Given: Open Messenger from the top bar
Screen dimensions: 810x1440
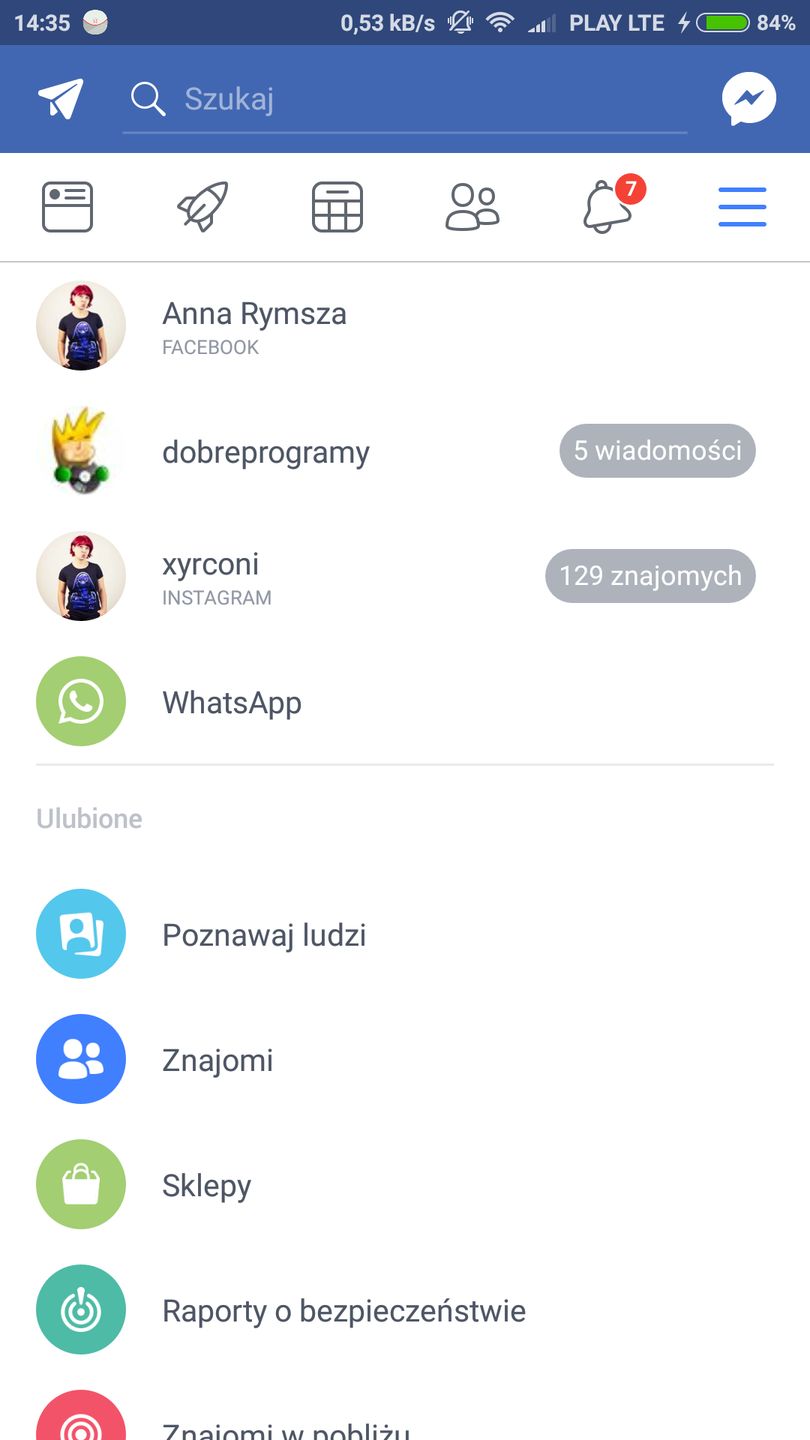Looking at the screenshot, I should (748, 98).
